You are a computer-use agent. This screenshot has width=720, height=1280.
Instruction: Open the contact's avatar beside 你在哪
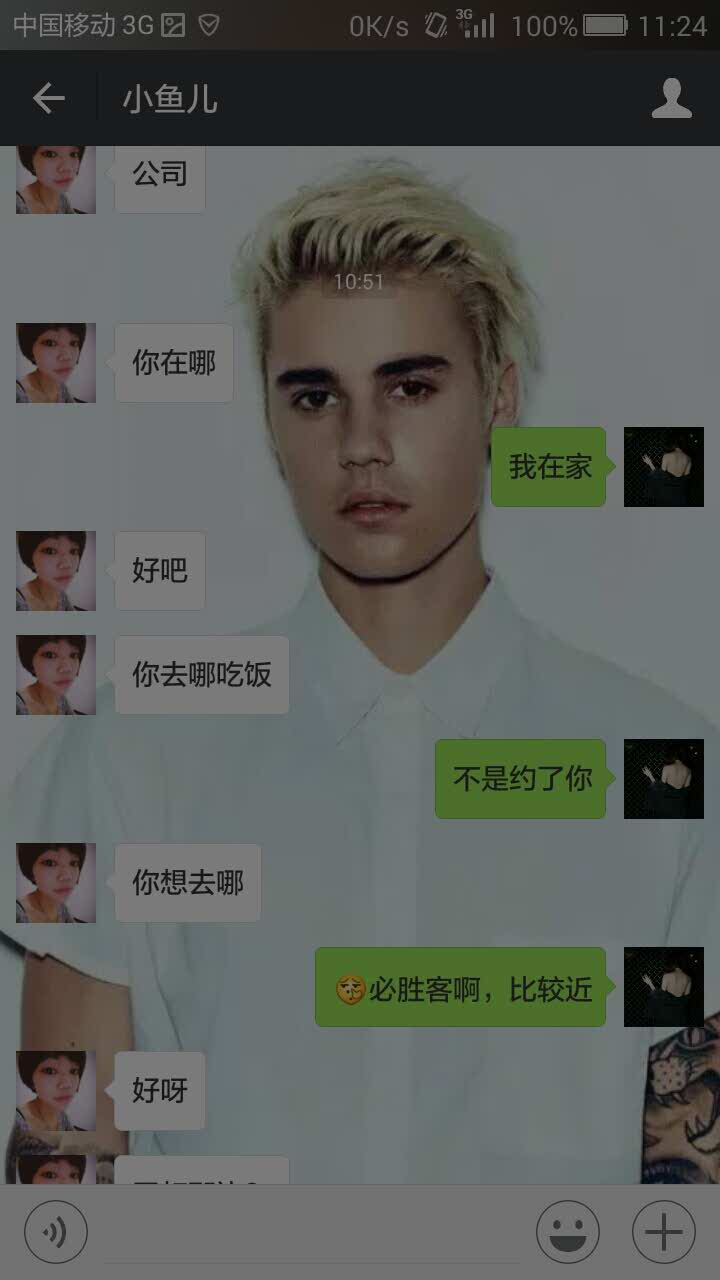tap(56, 363)
